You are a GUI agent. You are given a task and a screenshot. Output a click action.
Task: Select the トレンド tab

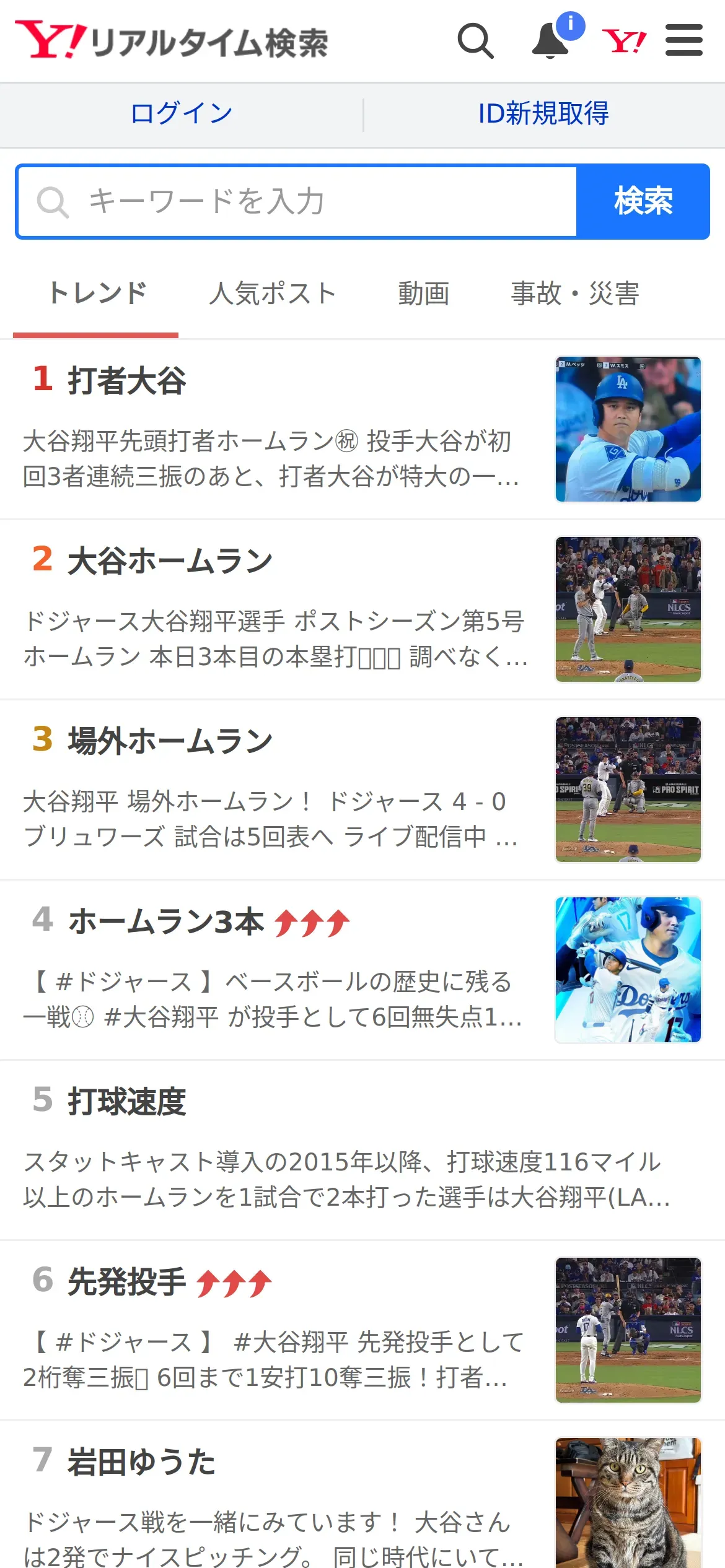pyautogui.click(x=97, y=294)
